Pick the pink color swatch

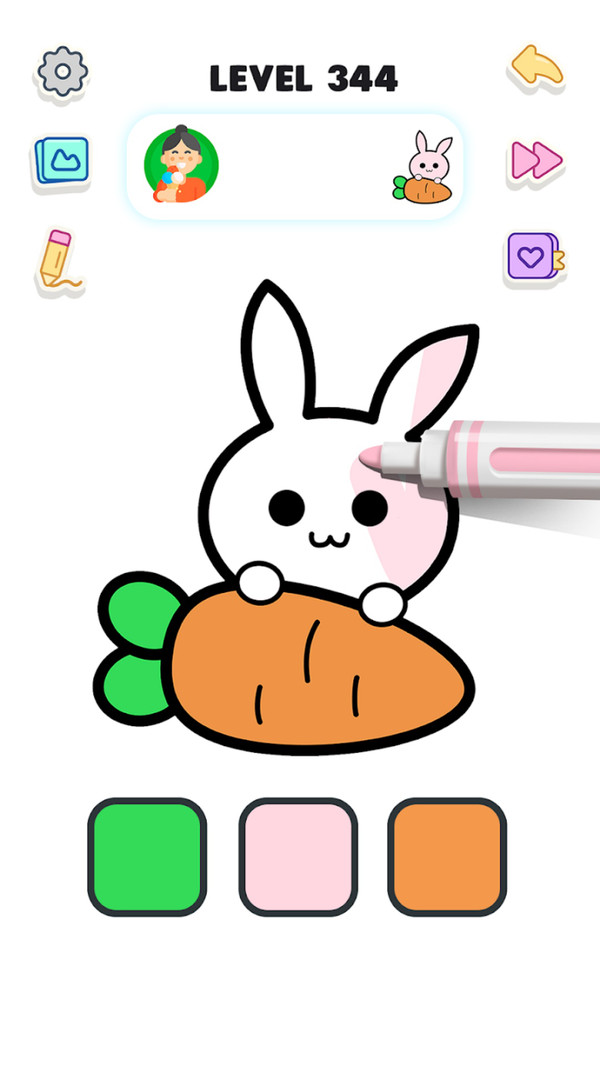pyautogui.click(x=298, y=857)
